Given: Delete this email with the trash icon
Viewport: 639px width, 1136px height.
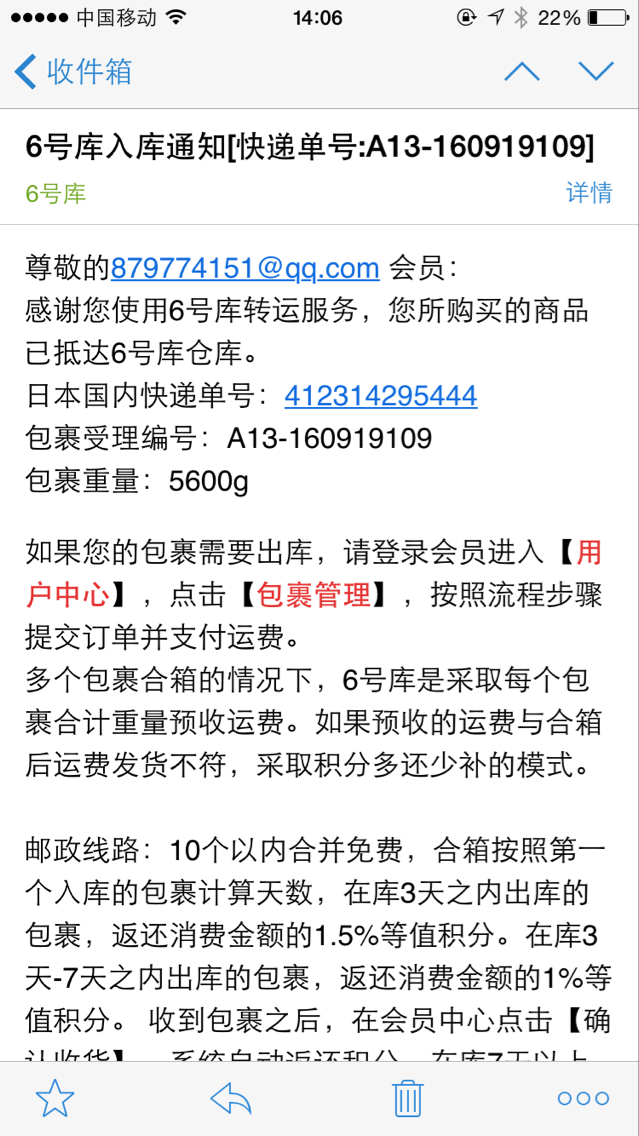Looking at the screenshot, I should tap(408, 1098).
